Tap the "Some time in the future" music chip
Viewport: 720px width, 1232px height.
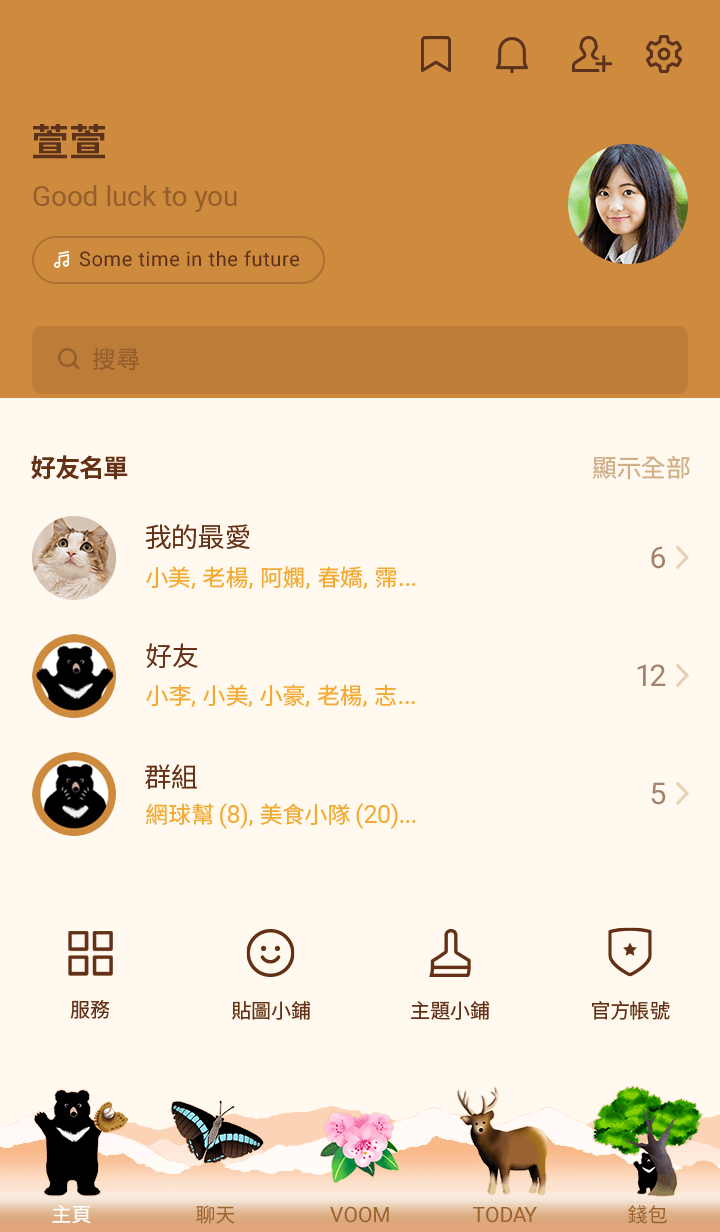[x=178, y=260]
